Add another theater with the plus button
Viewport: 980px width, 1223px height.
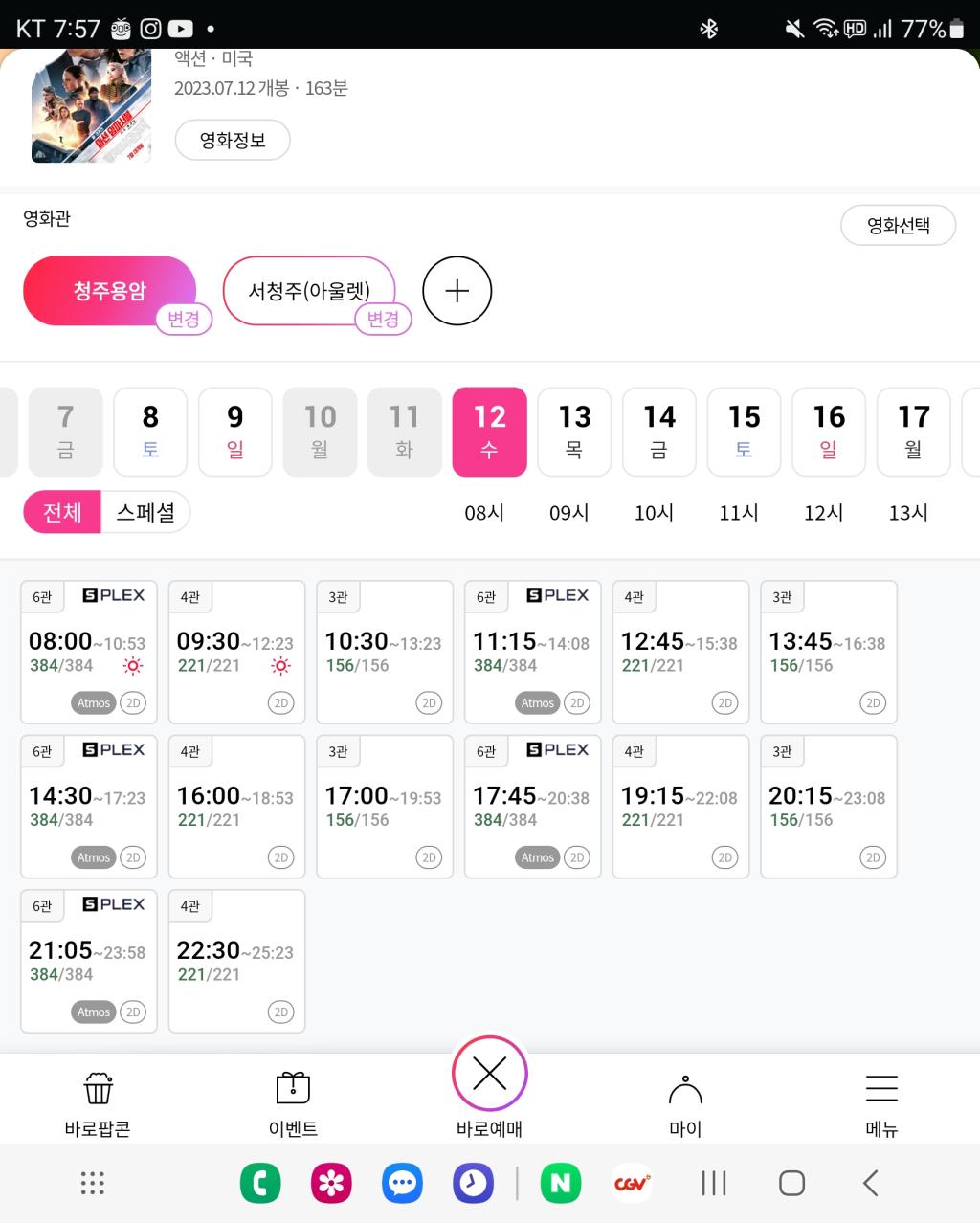pyautogui.click(x=457, y=291)
